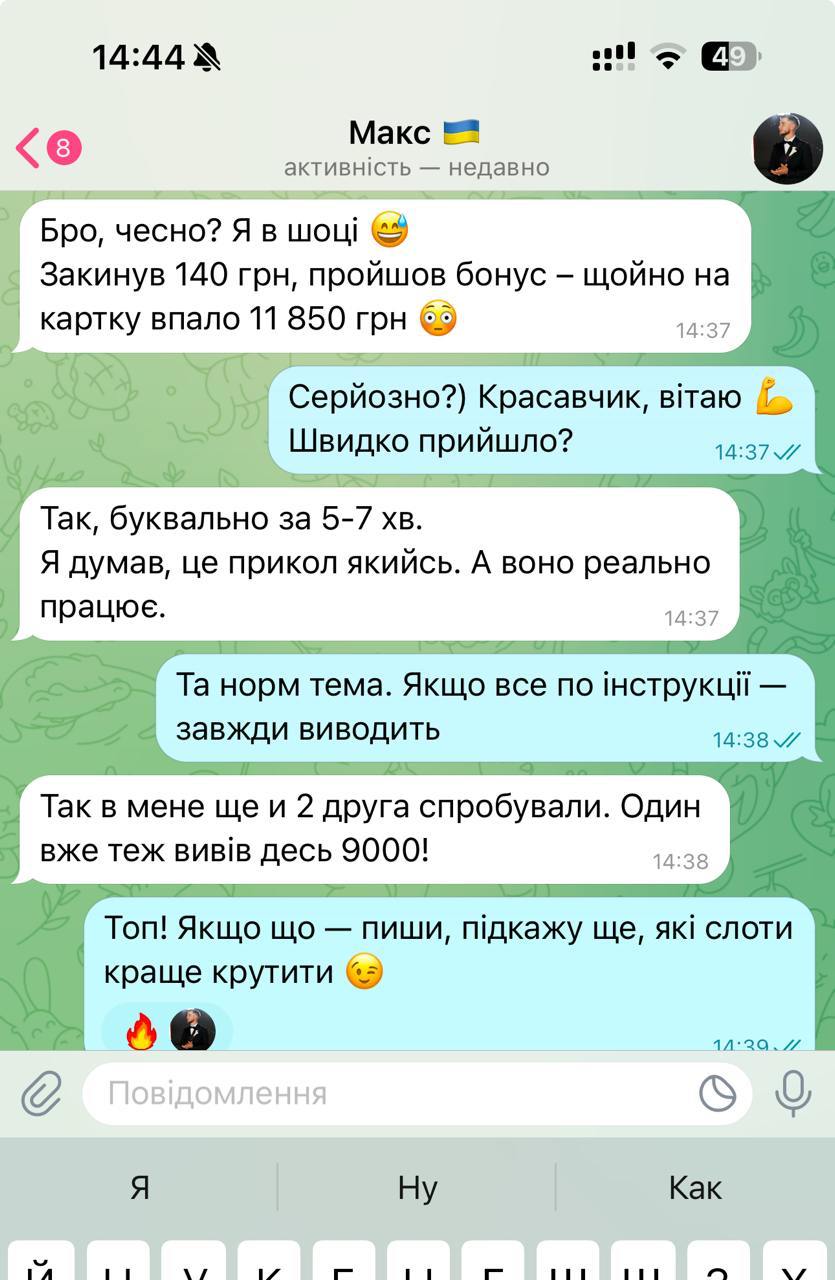Image resolution: width=835 pixels, height=1280 pixels.
Task: Tap the fire reaction on the last message
Action: click(142, 1032)
